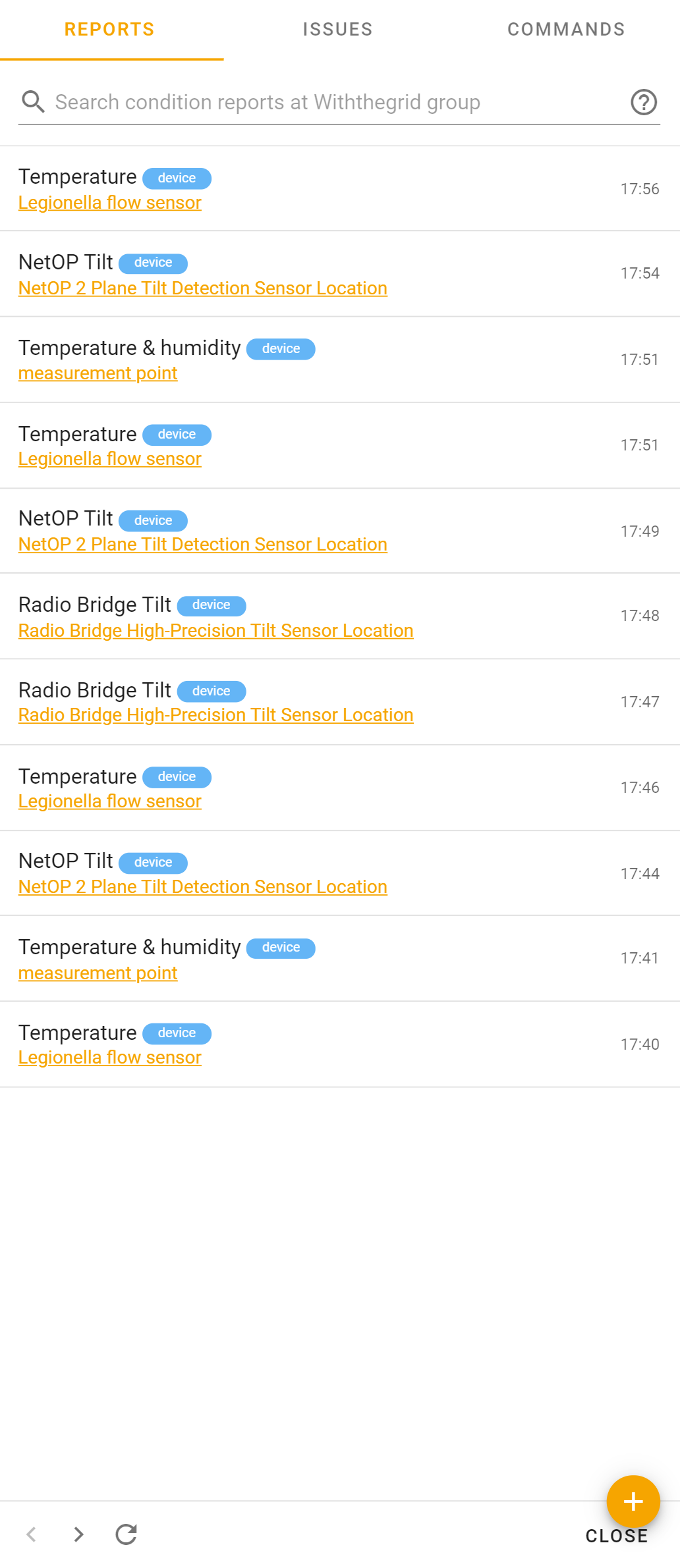
Task: Go back using the left chevron arrow
Action: [x=30, y=1534]
